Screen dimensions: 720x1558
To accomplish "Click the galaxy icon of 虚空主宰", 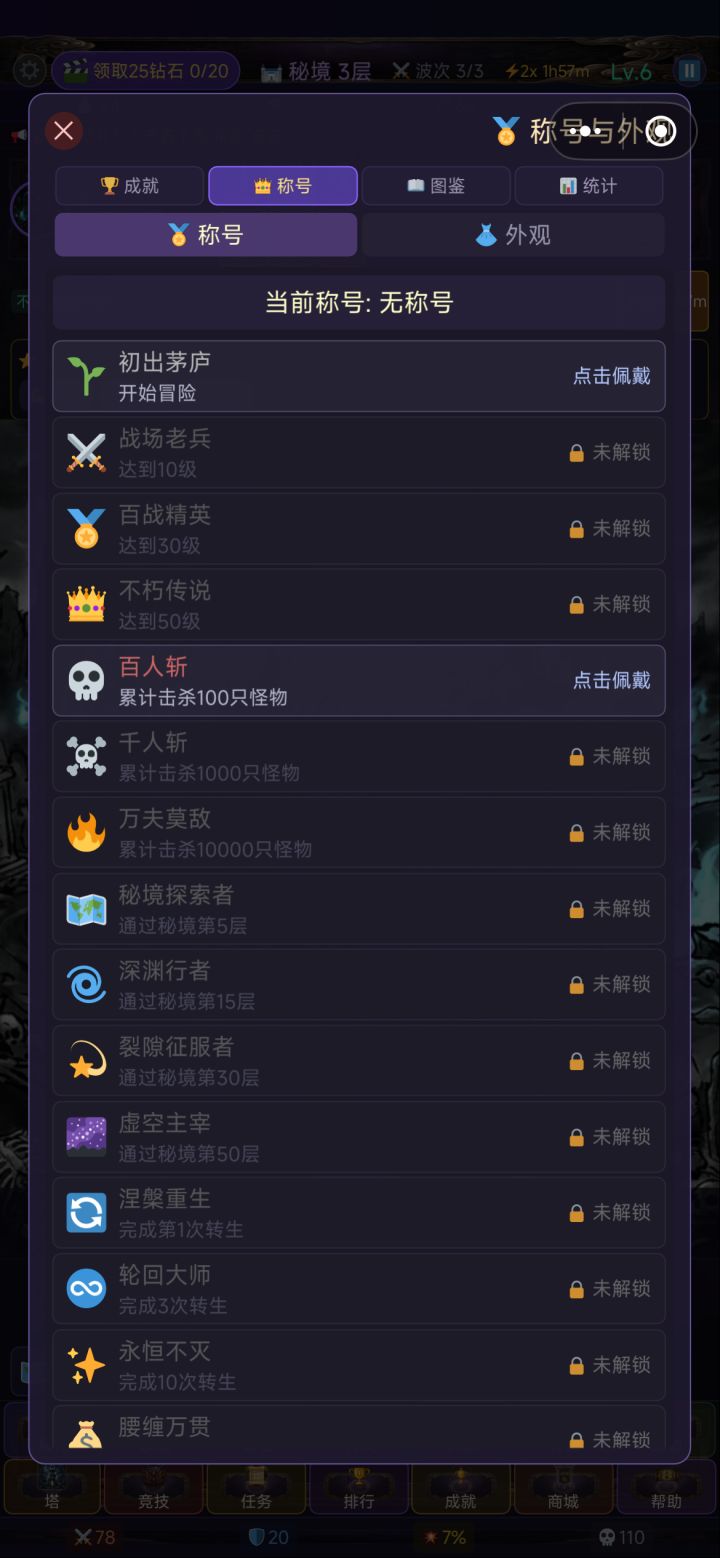I will (85, 1135).
